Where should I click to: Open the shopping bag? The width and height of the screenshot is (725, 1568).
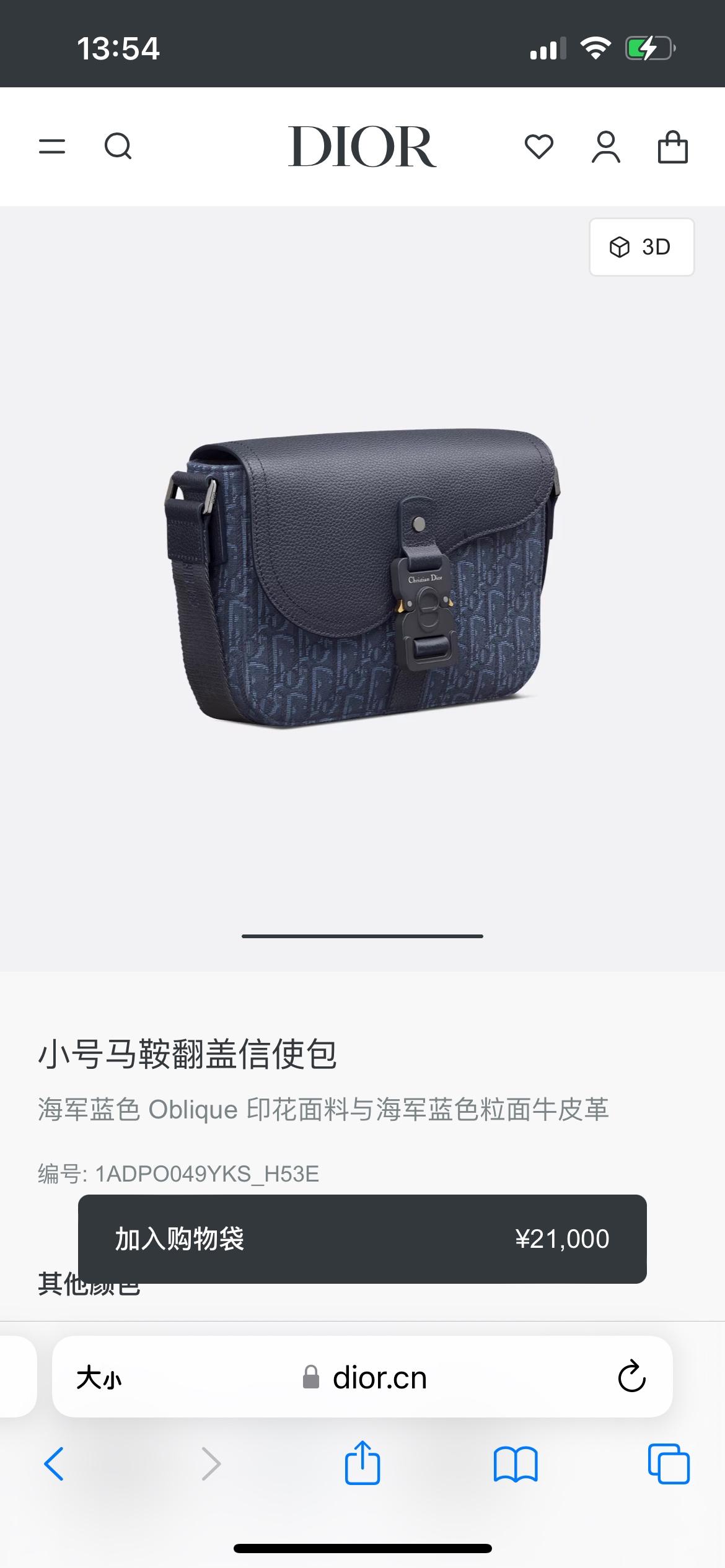[x=672, y=147]
